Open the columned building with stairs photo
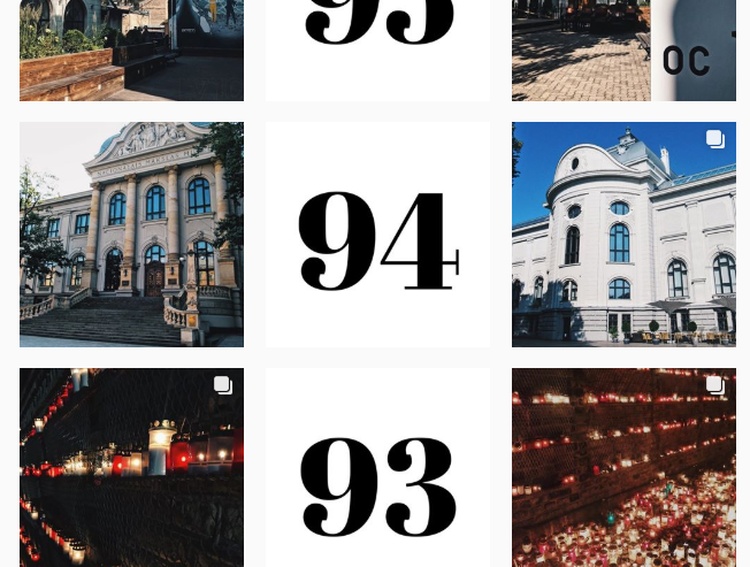This screenshot has height=567, width=750. 131,235
